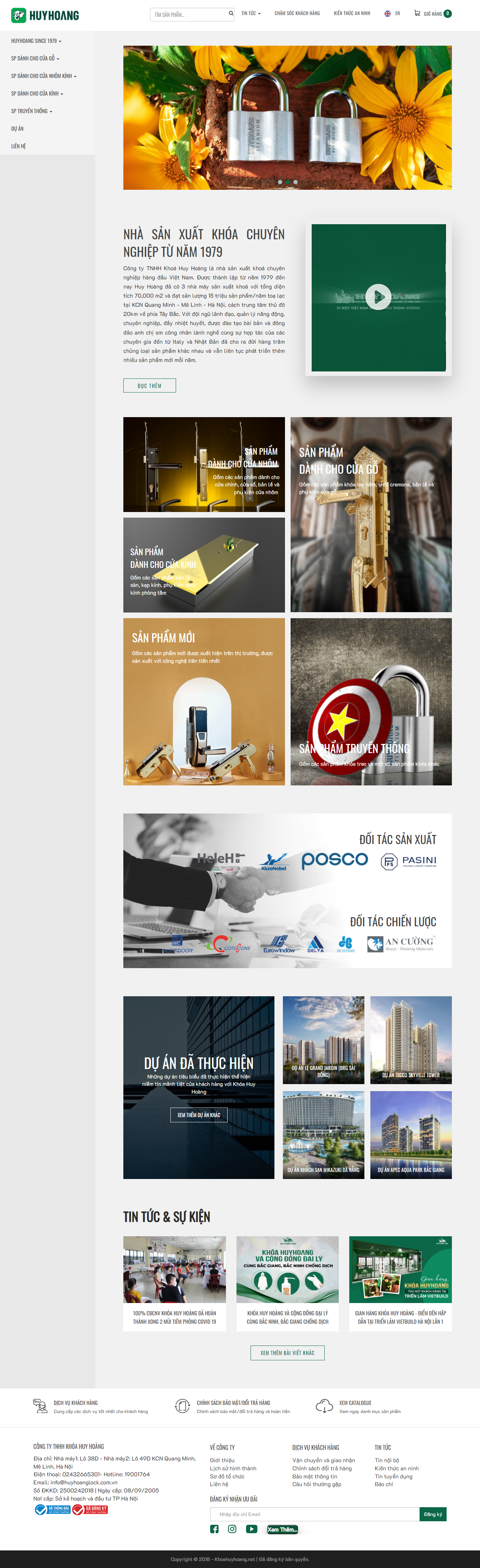Tap the Đăng ký subscribe button
Screen dimensions: 480x1568
click(433, 1514)
